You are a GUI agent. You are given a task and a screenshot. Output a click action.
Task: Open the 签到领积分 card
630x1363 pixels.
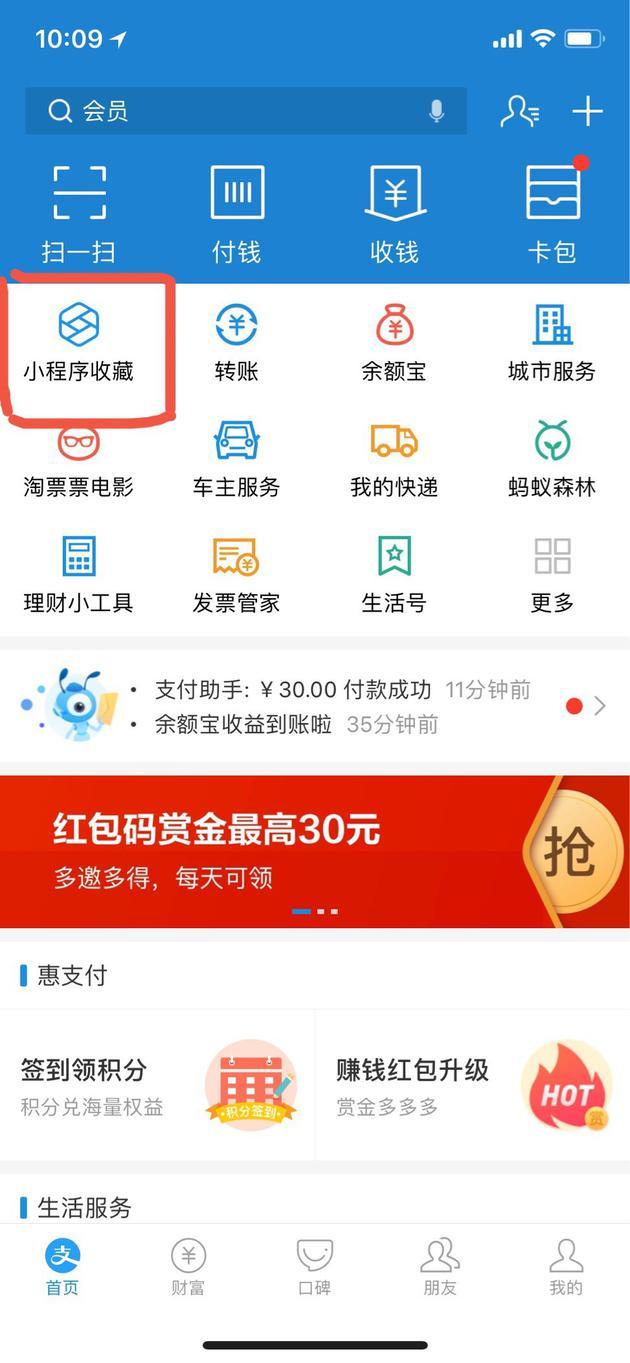pos(157,1085)
